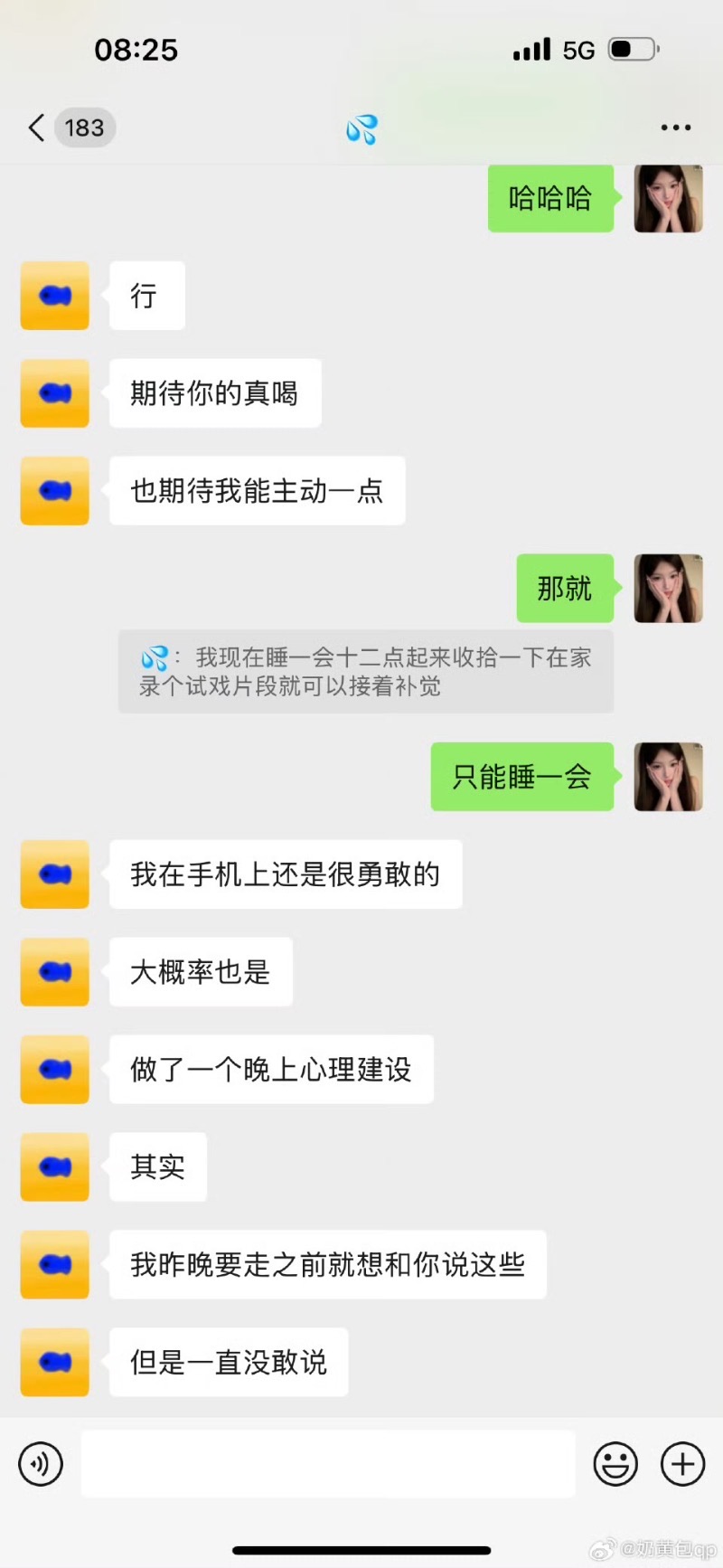This screenshot has width=723, height=1568.
Task: Open contact avatar beside 期待你的真喝
Action: pyautogui.click(x=55, y=393)
